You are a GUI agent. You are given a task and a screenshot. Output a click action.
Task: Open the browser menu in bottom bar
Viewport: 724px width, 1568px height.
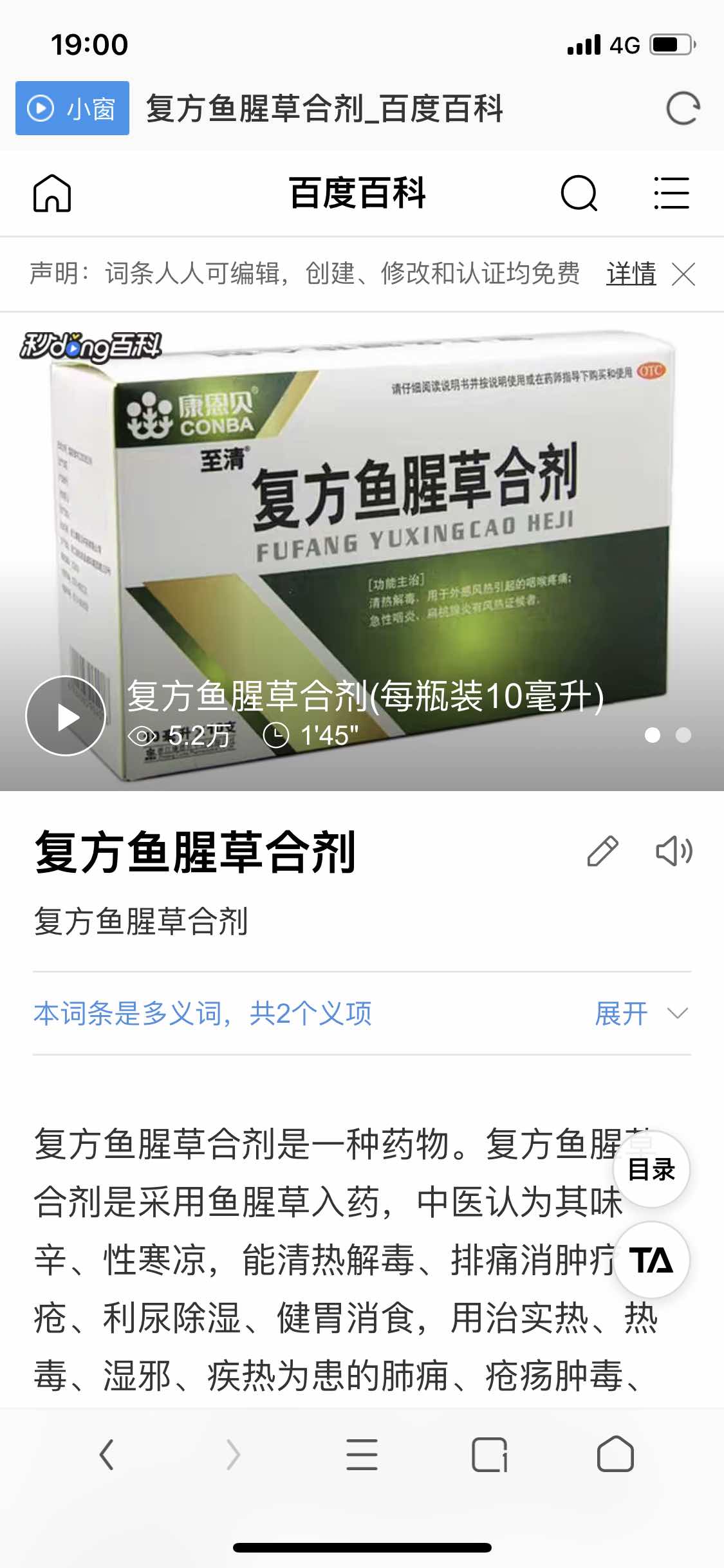click(362, 1455)
